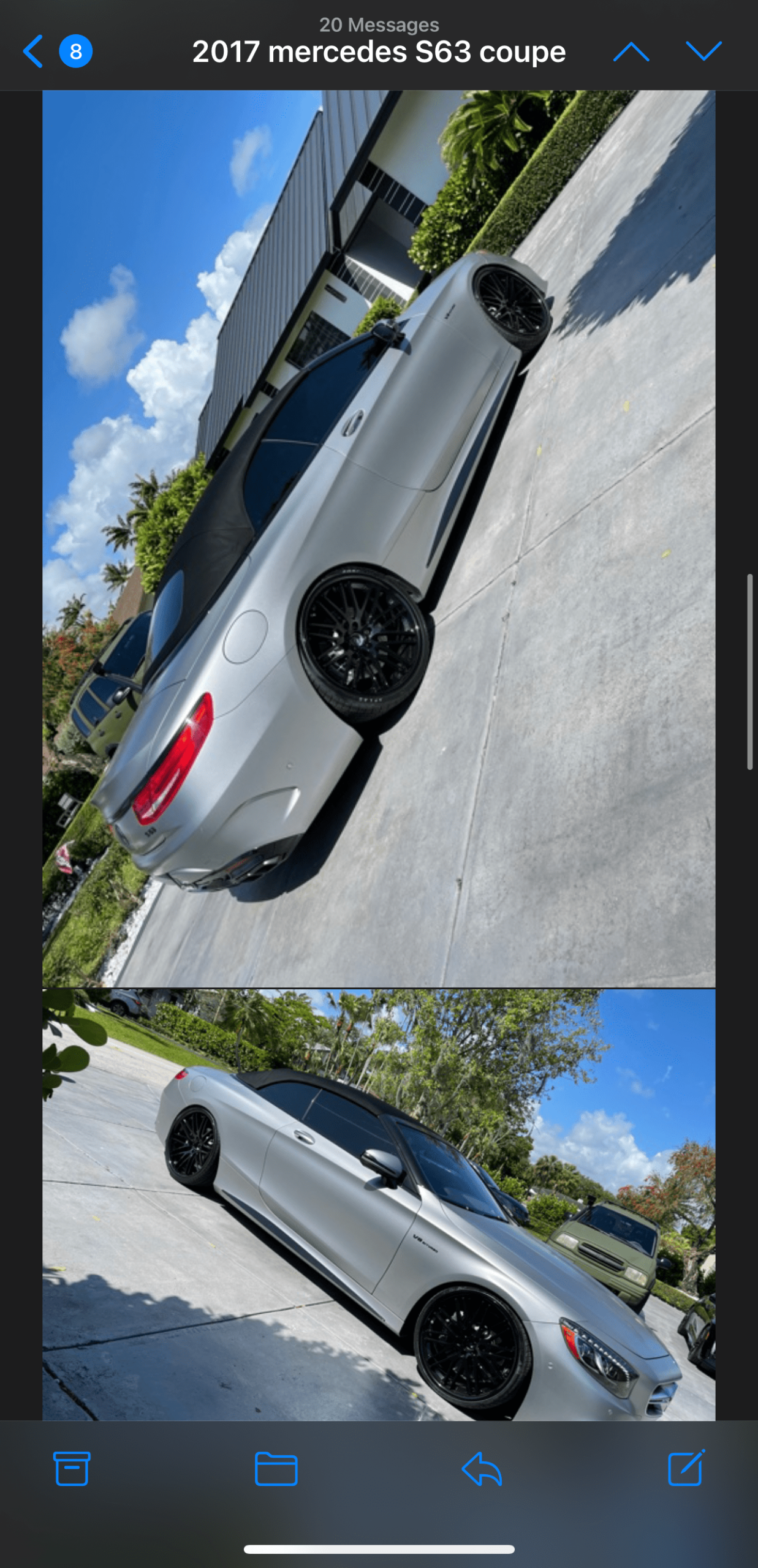Archive this email thread

point(72,1468)
